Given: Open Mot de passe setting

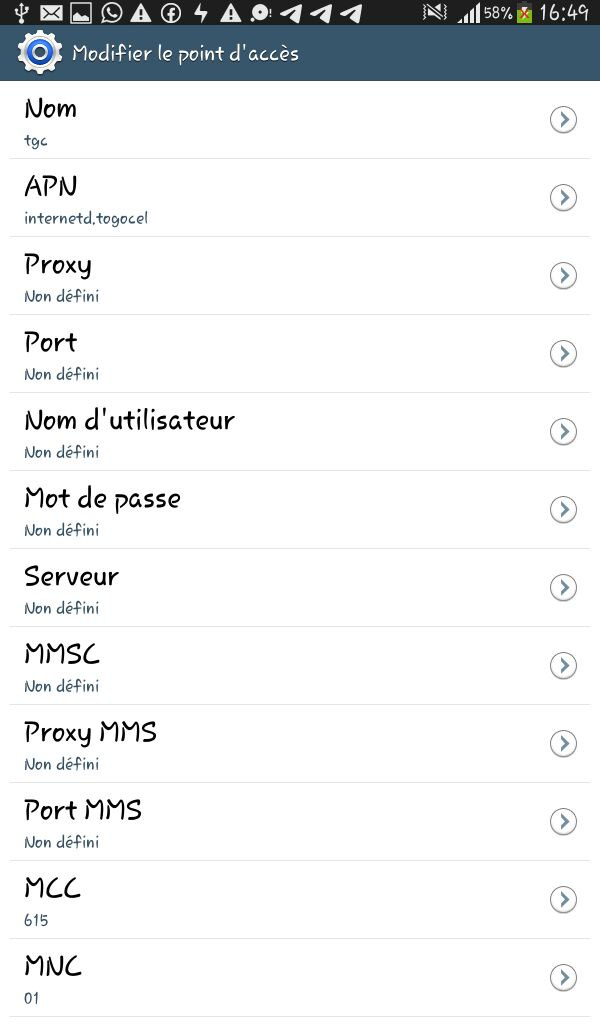Looking at the screenshot, I should coord(300,510).
